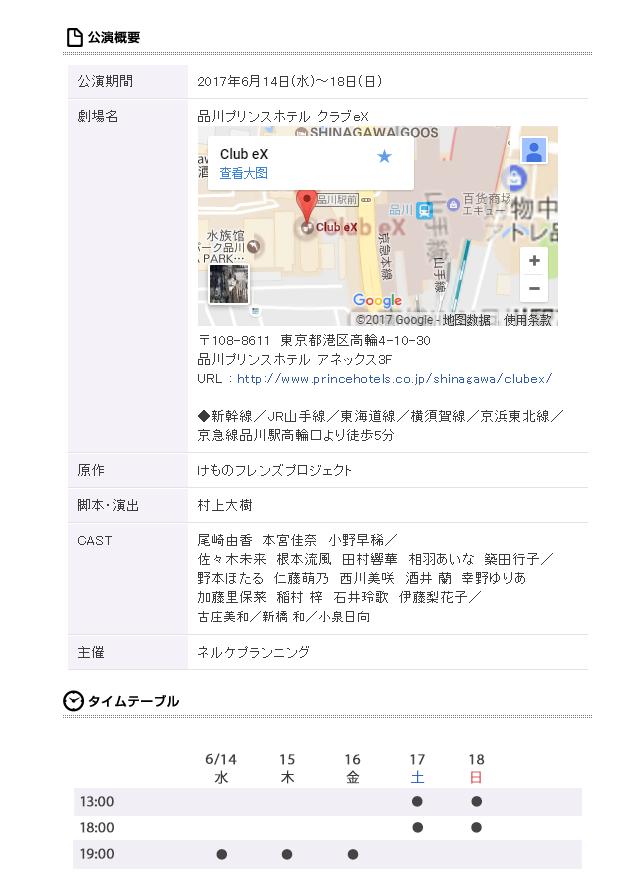Tap the Google account avatar on the map

(534, 151)
